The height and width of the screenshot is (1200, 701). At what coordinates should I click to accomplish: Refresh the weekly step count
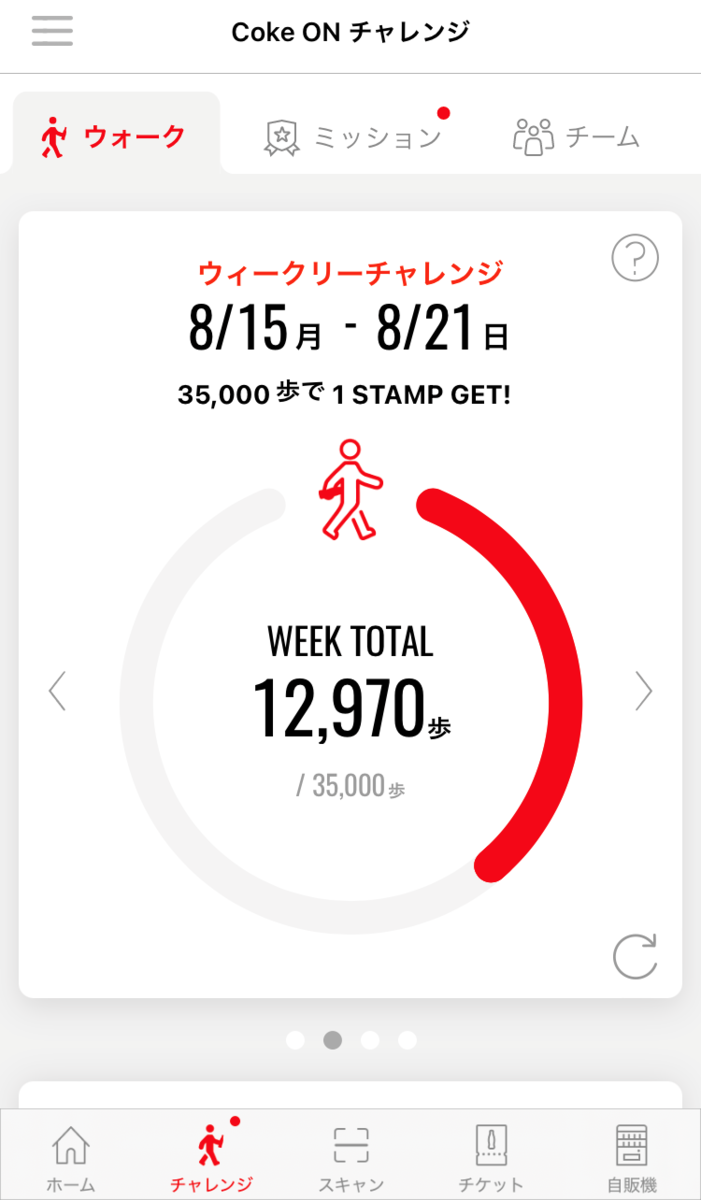point(635,955)
